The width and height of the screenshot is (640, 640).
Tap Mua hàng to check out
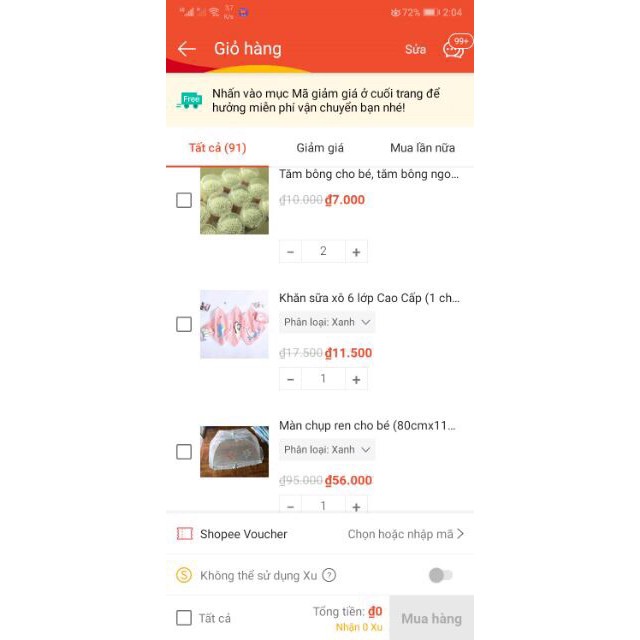pos(431,618)
